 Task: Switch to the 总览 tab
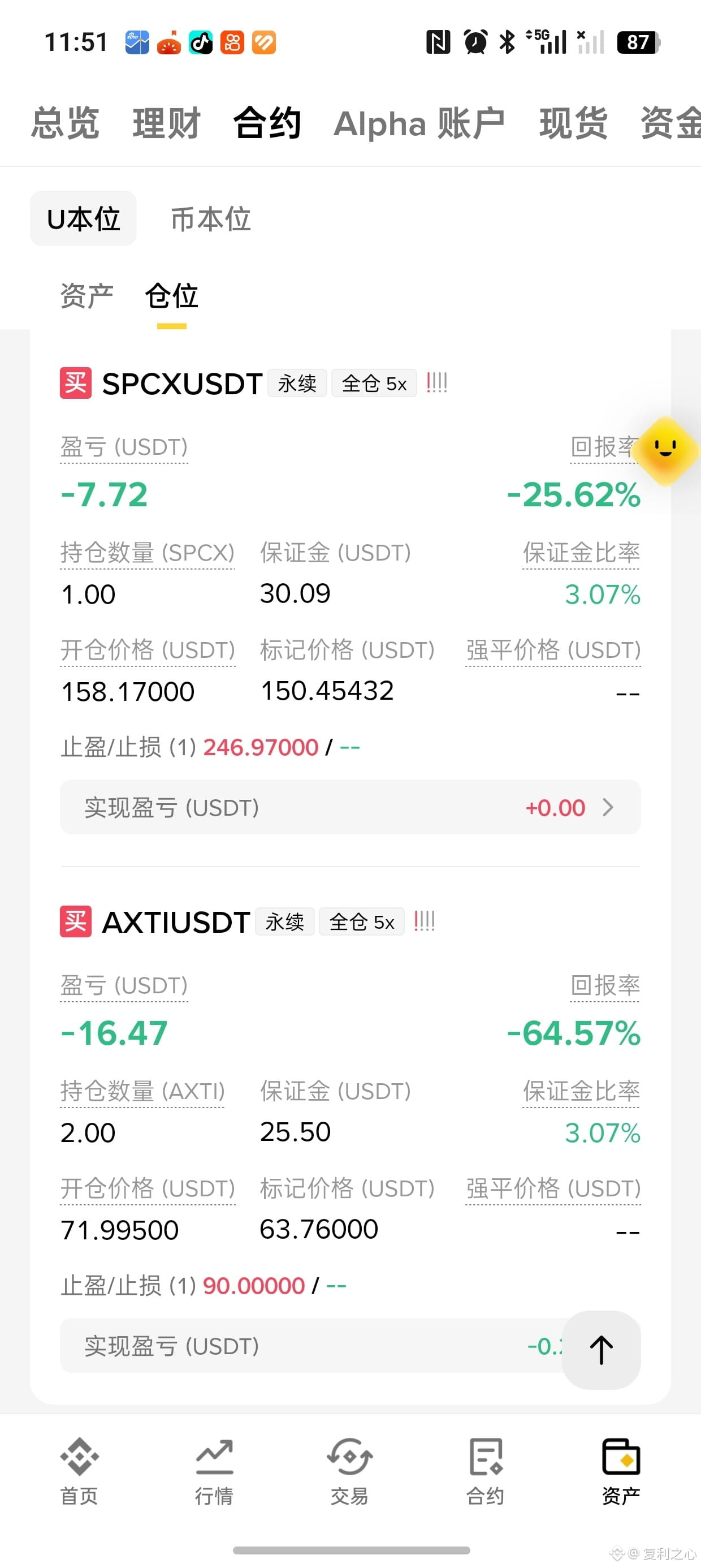[x=65, y=123]
